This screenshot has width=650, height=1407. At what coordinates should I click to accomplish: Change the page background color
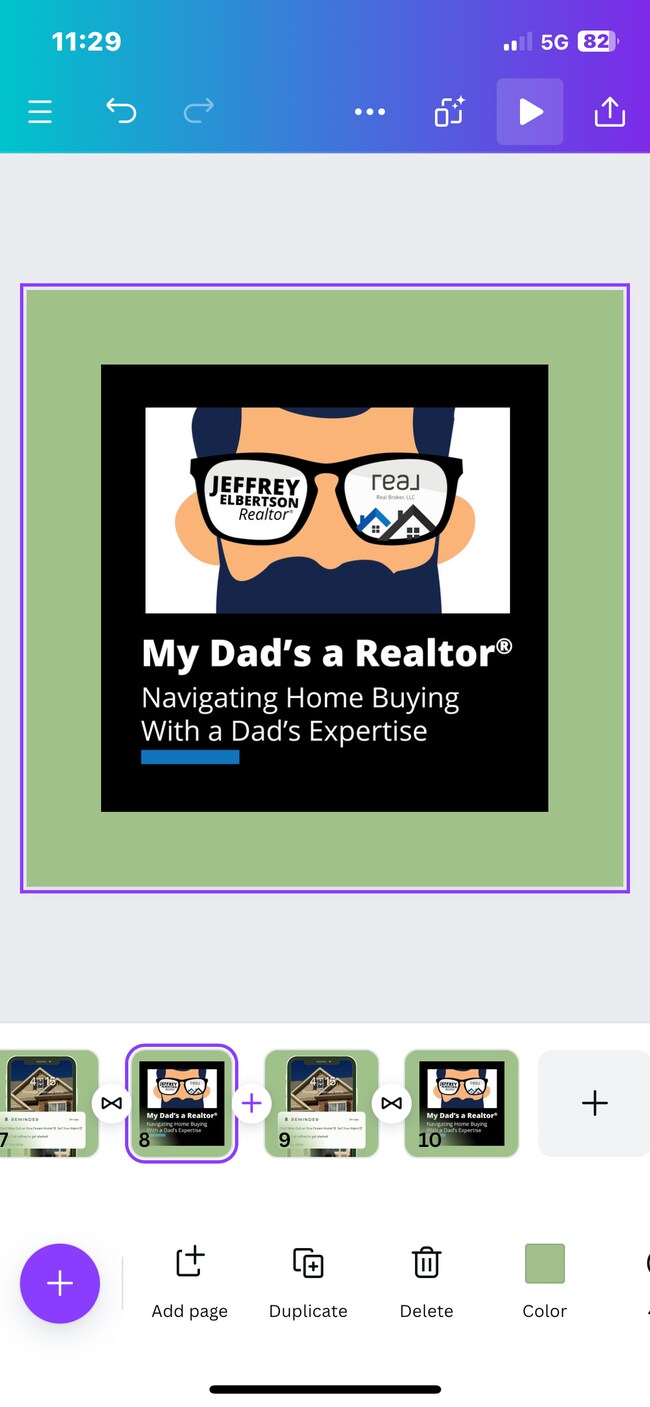tap(544, 1282)
